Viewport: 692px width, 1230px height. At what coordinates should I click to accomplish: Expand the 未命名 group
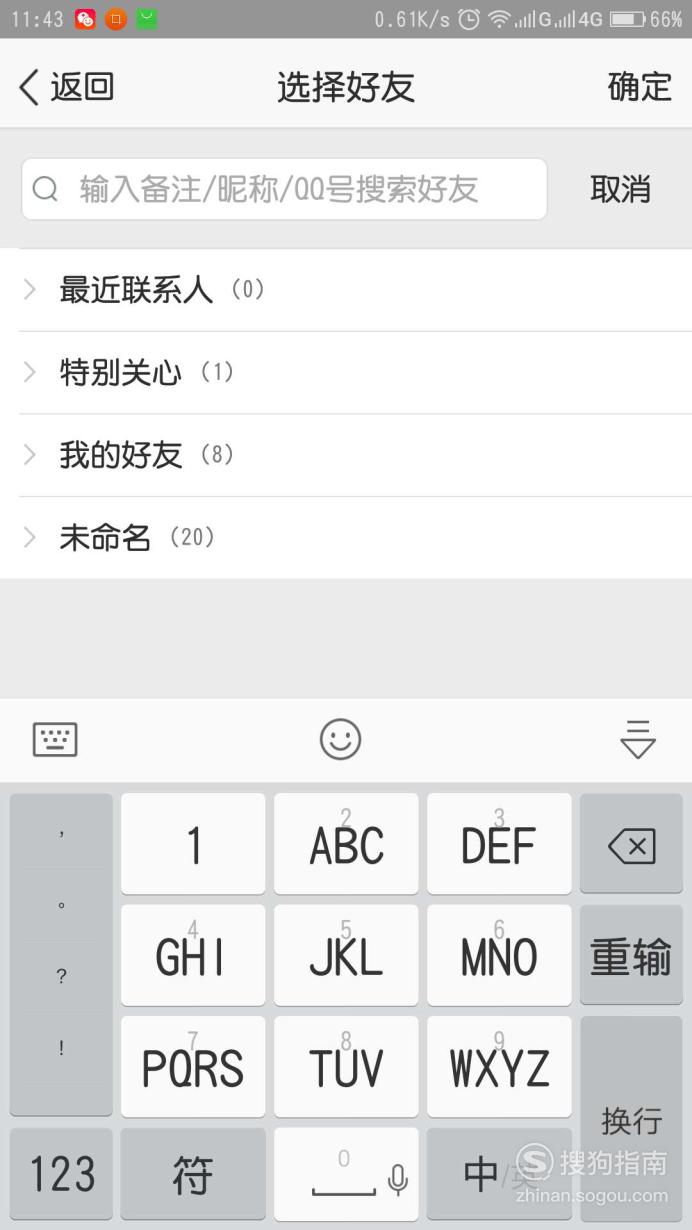pyautogui.click(x=346, y=538)
